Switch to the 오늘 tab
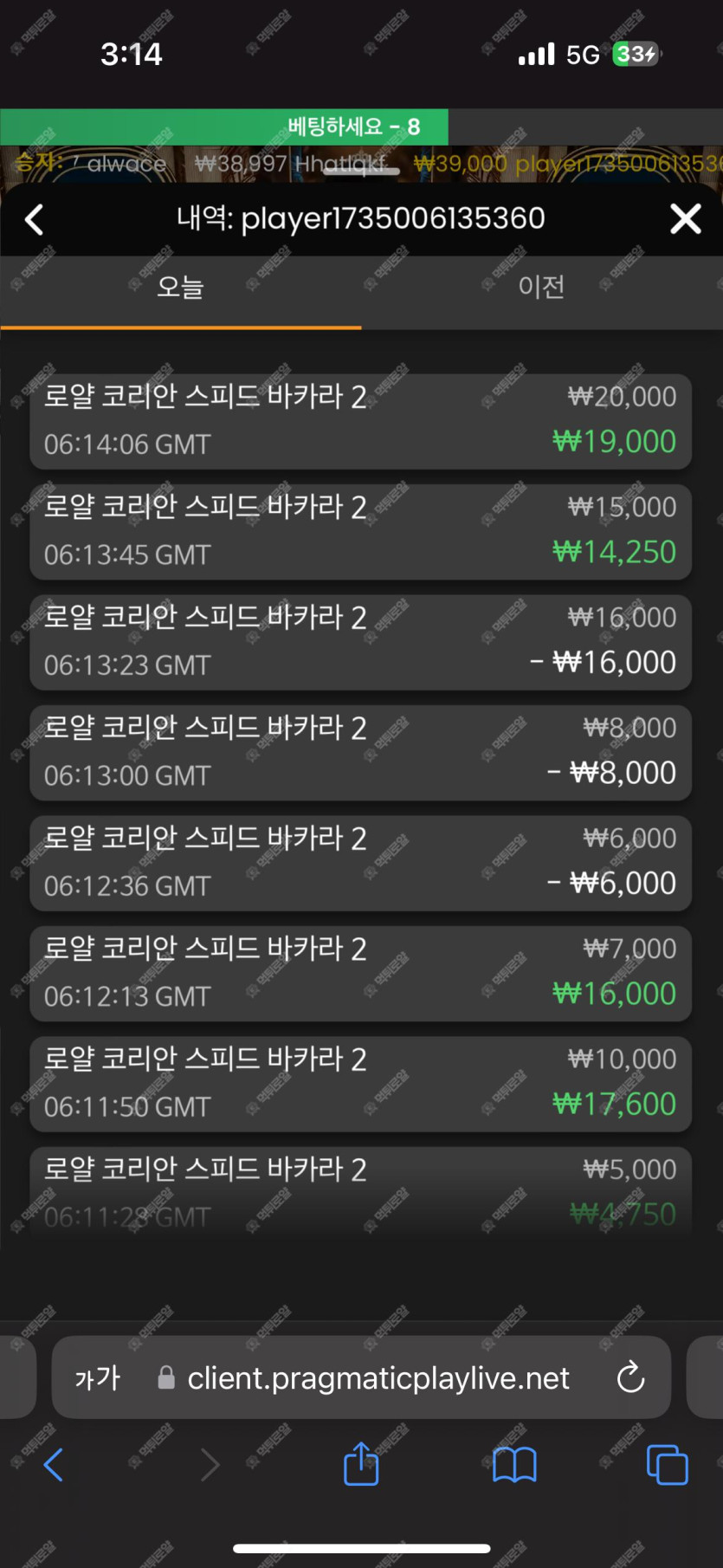Viewport: 723px width, 1568px height. click(x=180, y=287)
